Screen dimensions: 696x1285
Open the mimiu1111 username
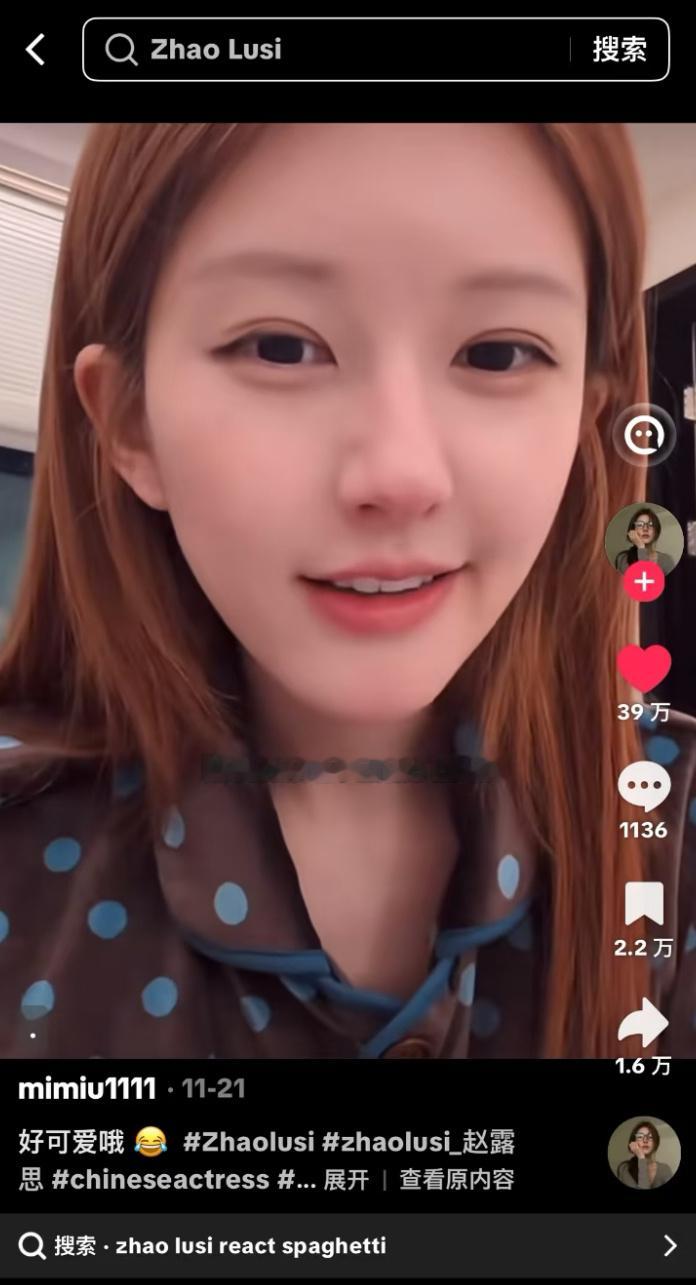point(87,1088)
